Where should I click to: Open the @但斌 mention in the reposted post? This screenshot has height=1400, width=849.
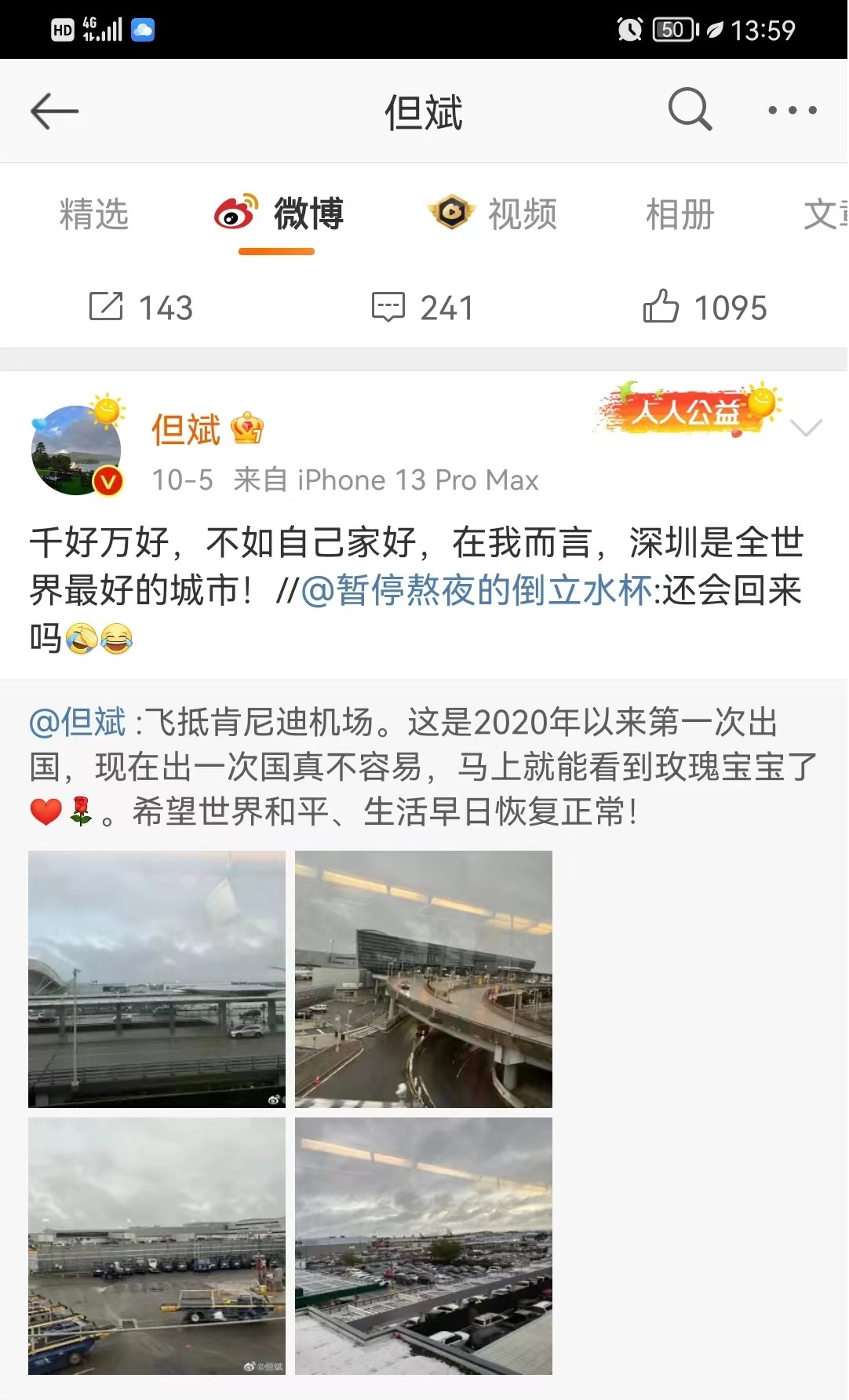[x=77, y=722]
